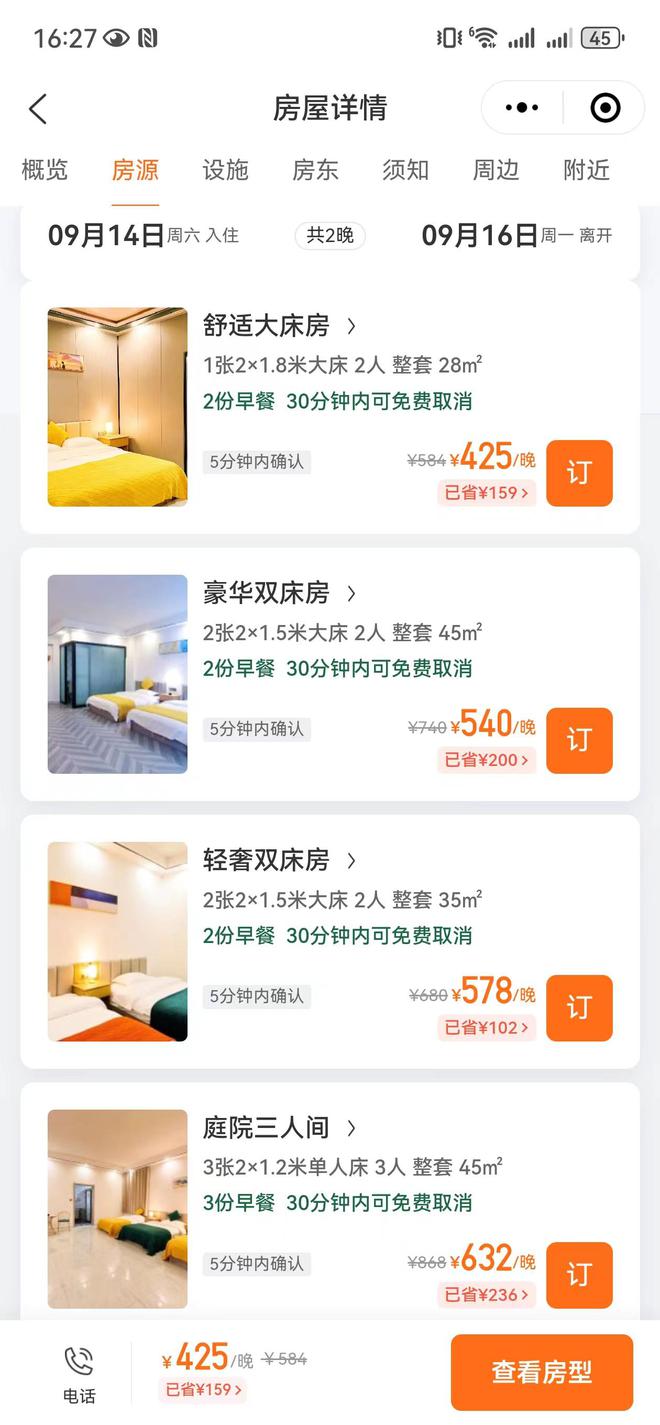The width and height of the screenshot is (660, 1425).
Task: Open the mini program more options menu
Action: [522, 108]
